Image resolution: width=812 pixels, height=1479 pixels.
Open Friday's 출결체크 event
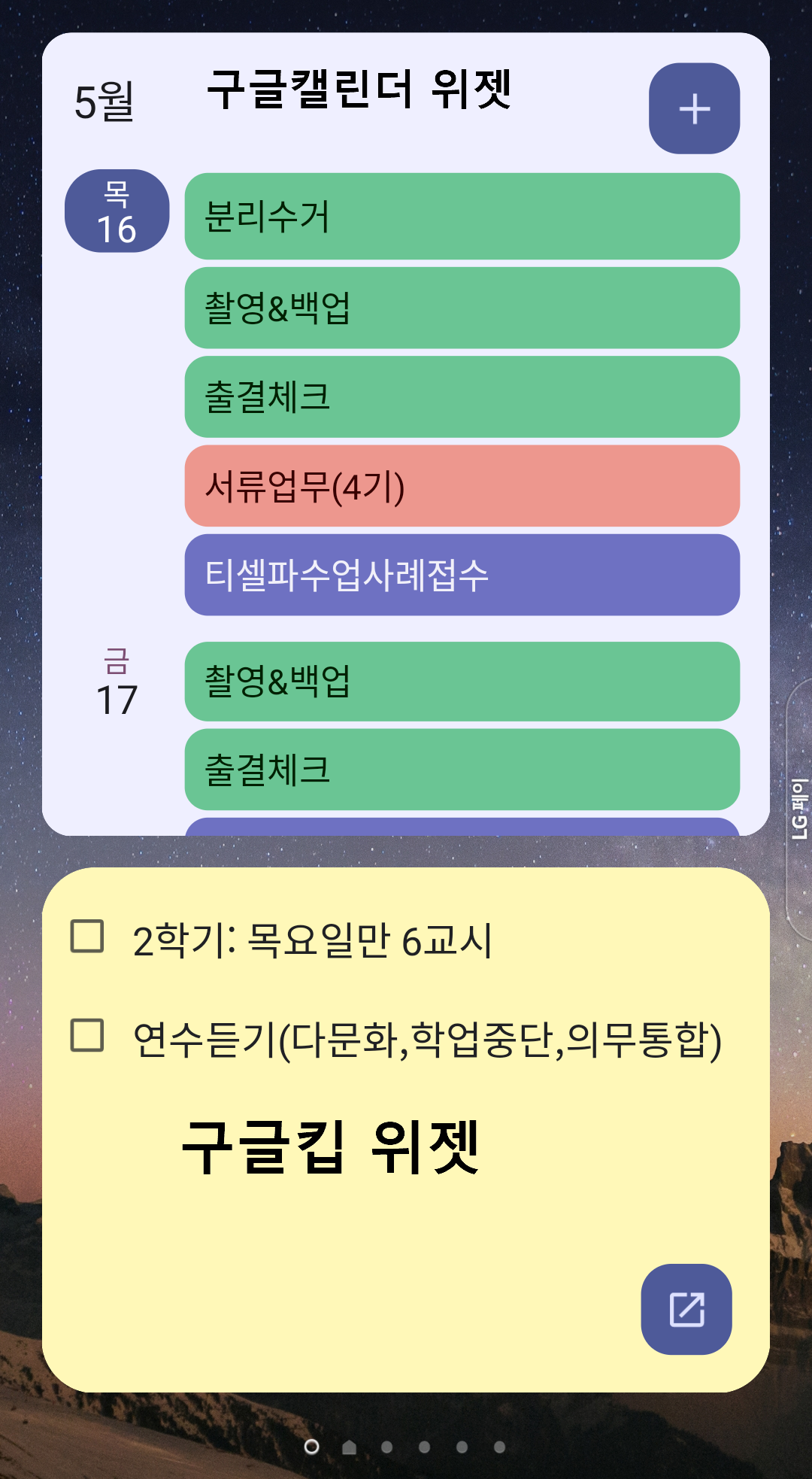[x=462, y=770]
